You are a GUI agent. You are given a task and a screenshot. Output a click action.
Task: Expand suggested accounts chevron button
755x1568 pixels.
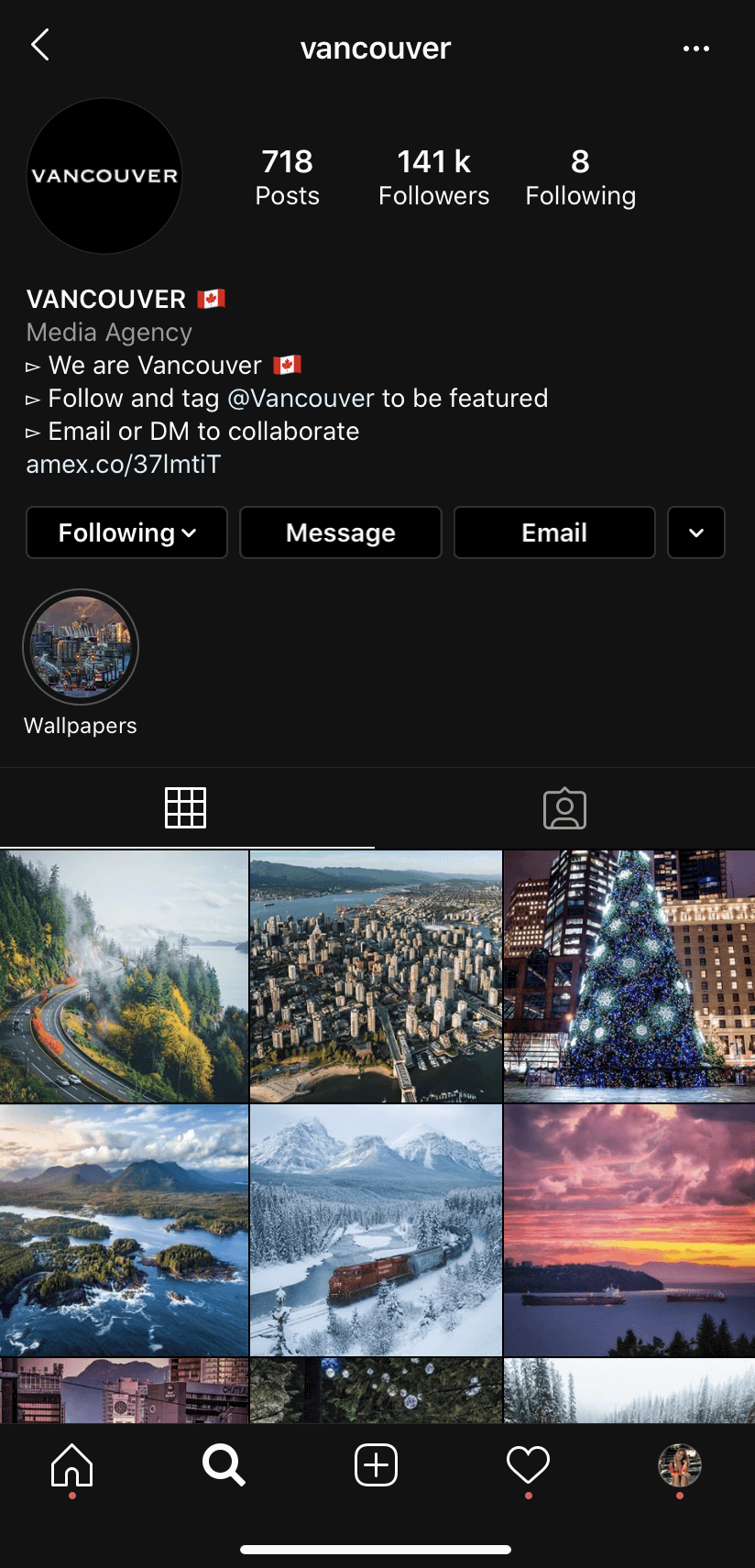click(x=696, y=532)
